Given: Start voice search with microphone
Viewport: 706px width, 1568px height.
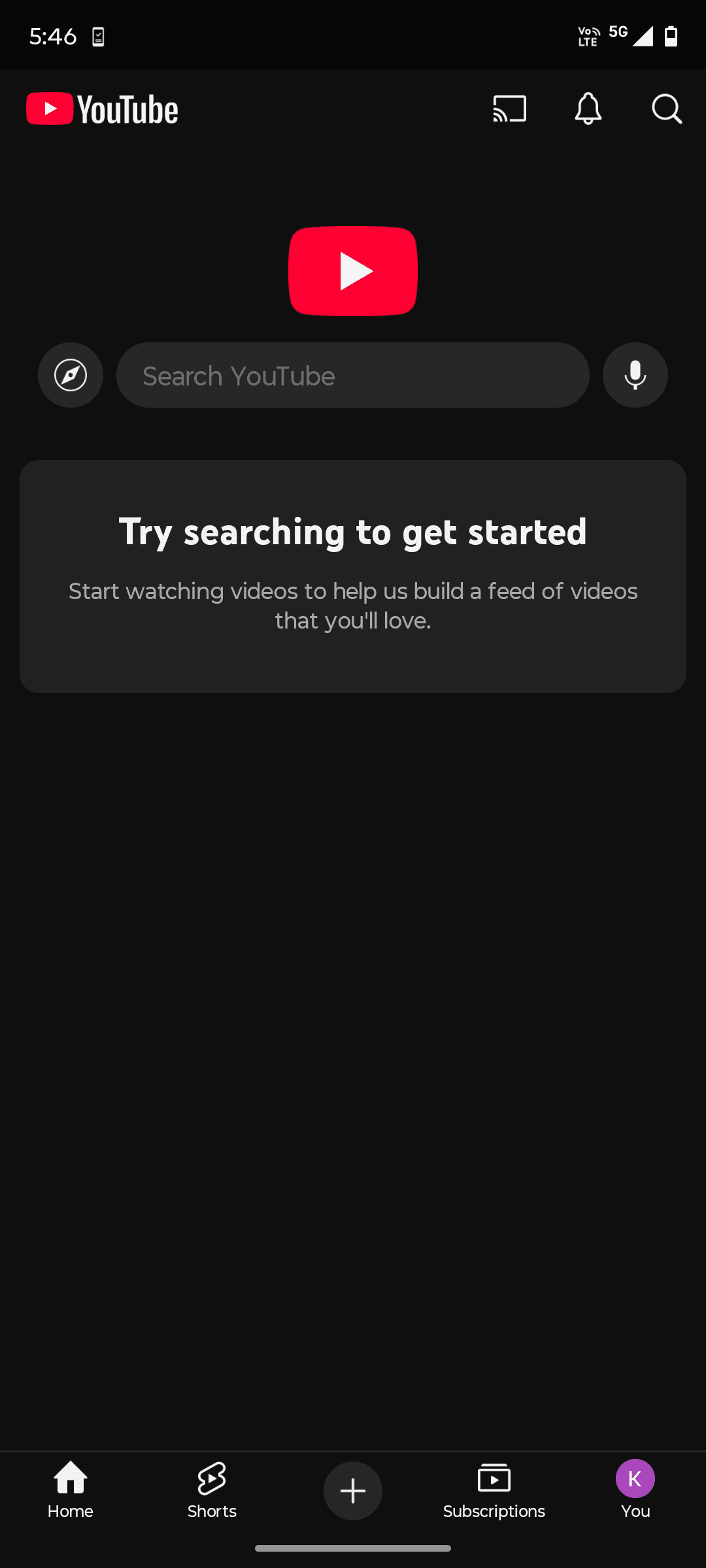Looking at the screenshot, I should click(x=635, y=375).
